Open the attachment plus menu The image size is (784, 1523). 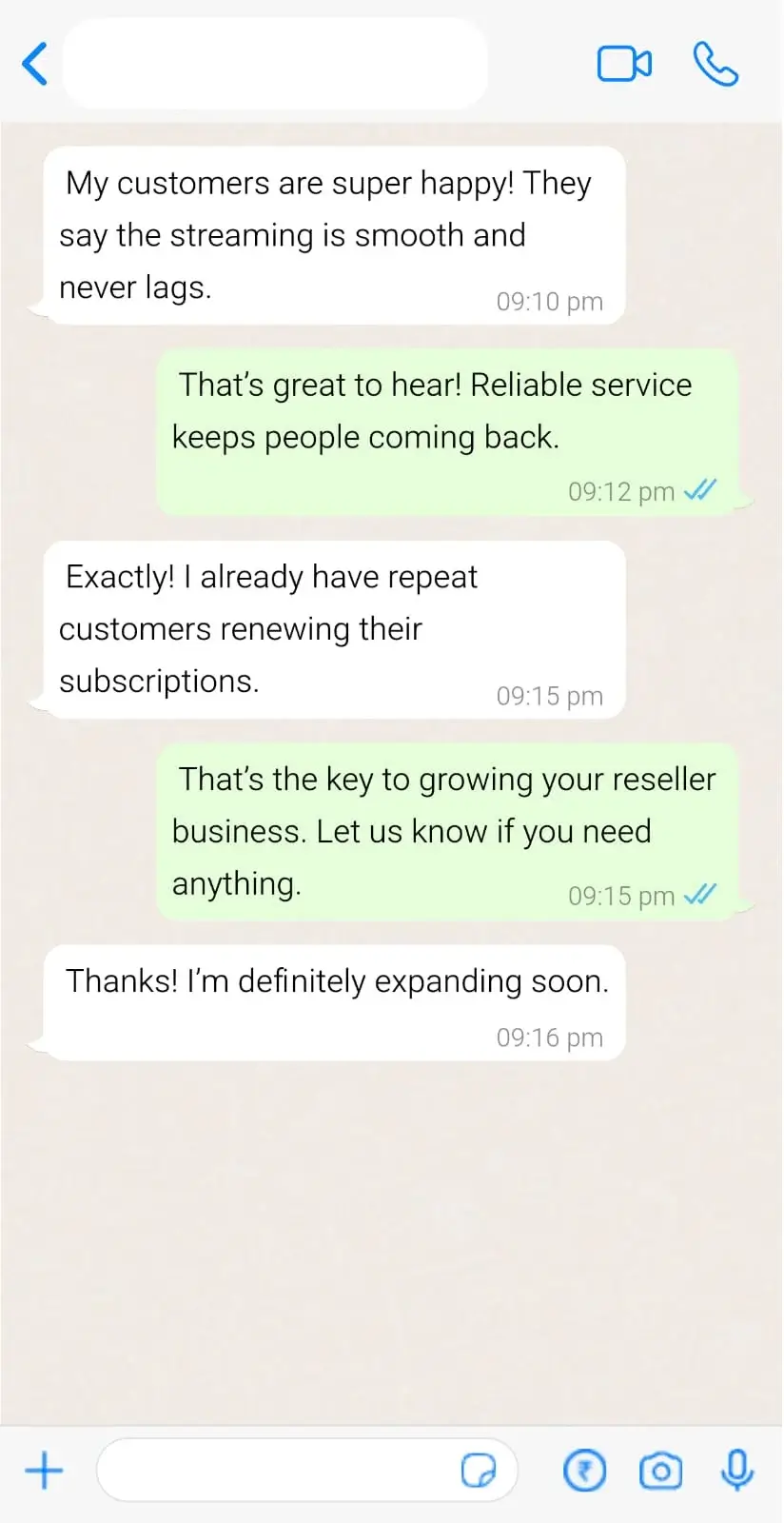click(44, 1471)
